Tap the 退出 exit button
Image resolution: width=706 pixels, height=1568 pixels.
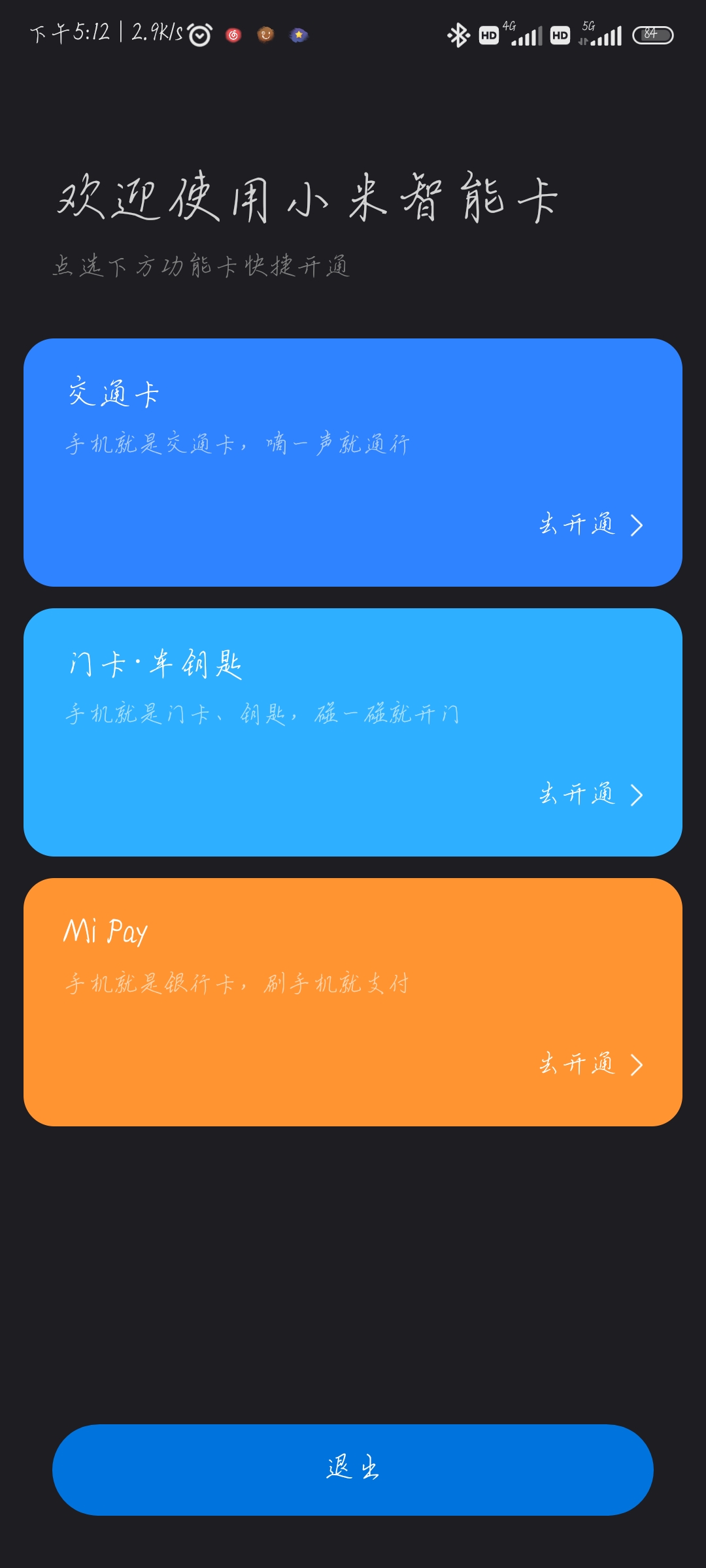[353, 1470]
